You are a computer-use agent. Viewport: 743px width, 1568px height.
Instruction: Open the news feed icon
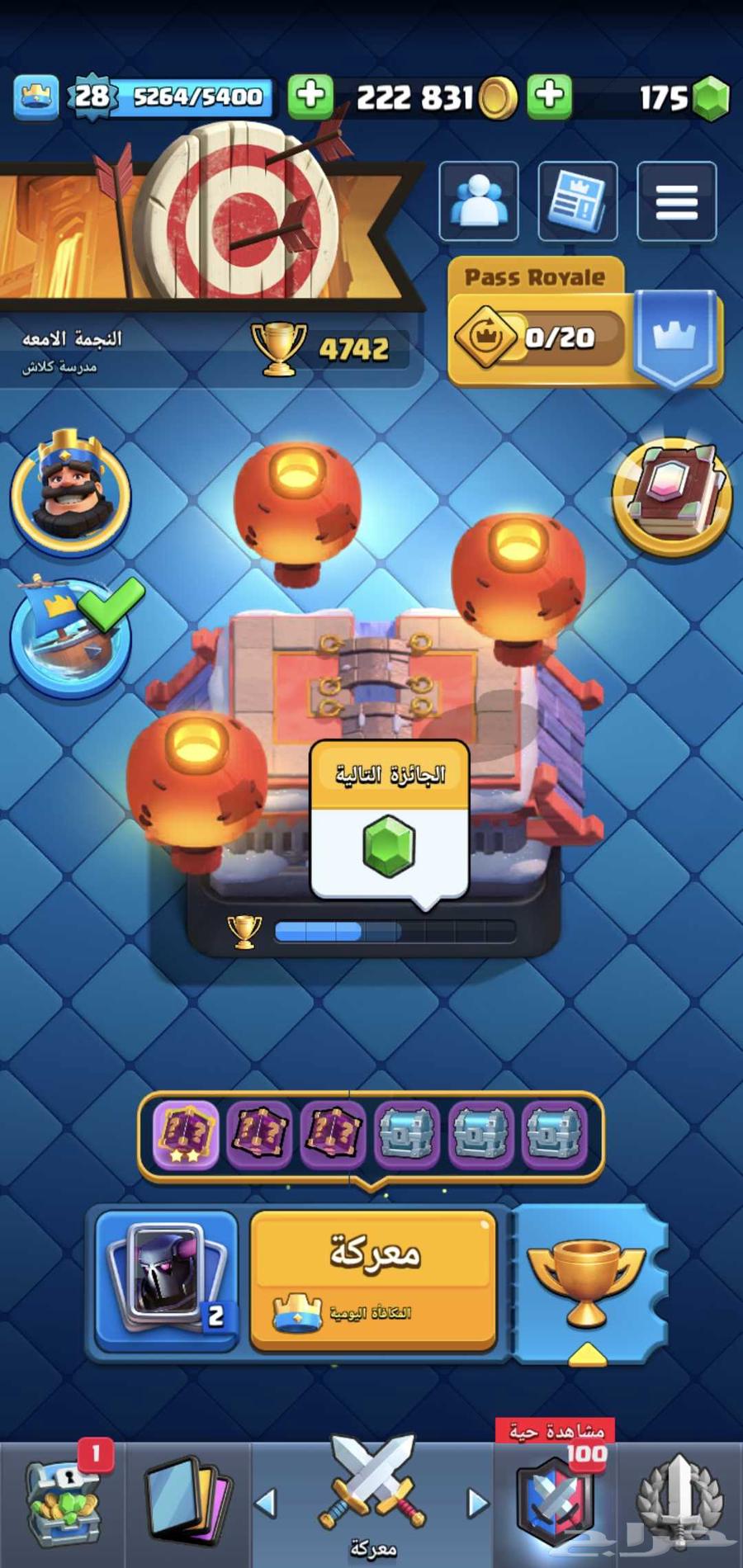pyautogui.click(x=576, y=201)
